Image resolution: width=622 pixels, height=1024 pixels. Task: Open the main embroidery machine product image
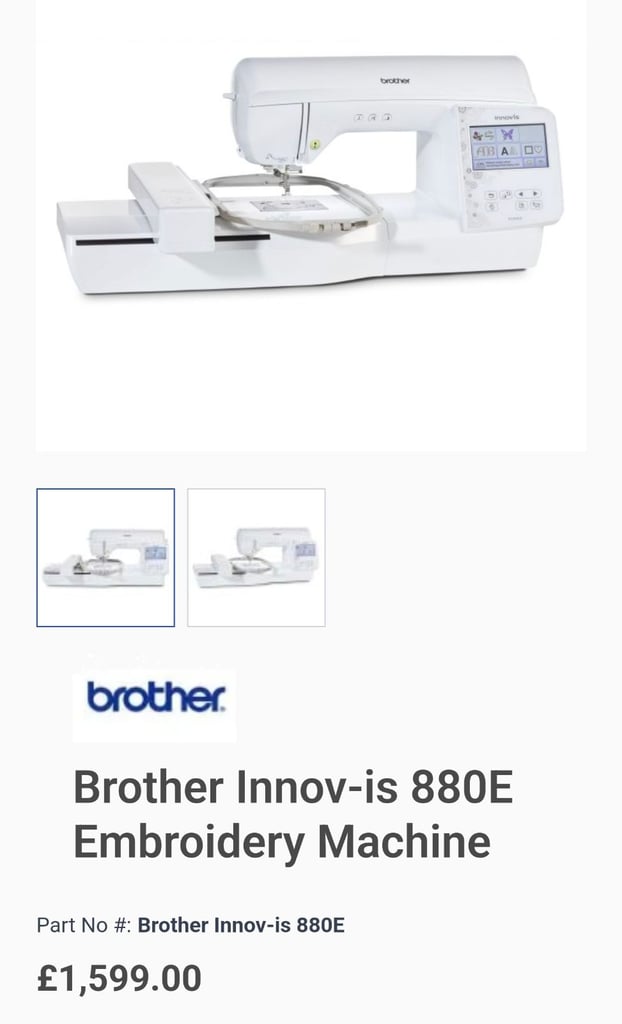point(311,225)
